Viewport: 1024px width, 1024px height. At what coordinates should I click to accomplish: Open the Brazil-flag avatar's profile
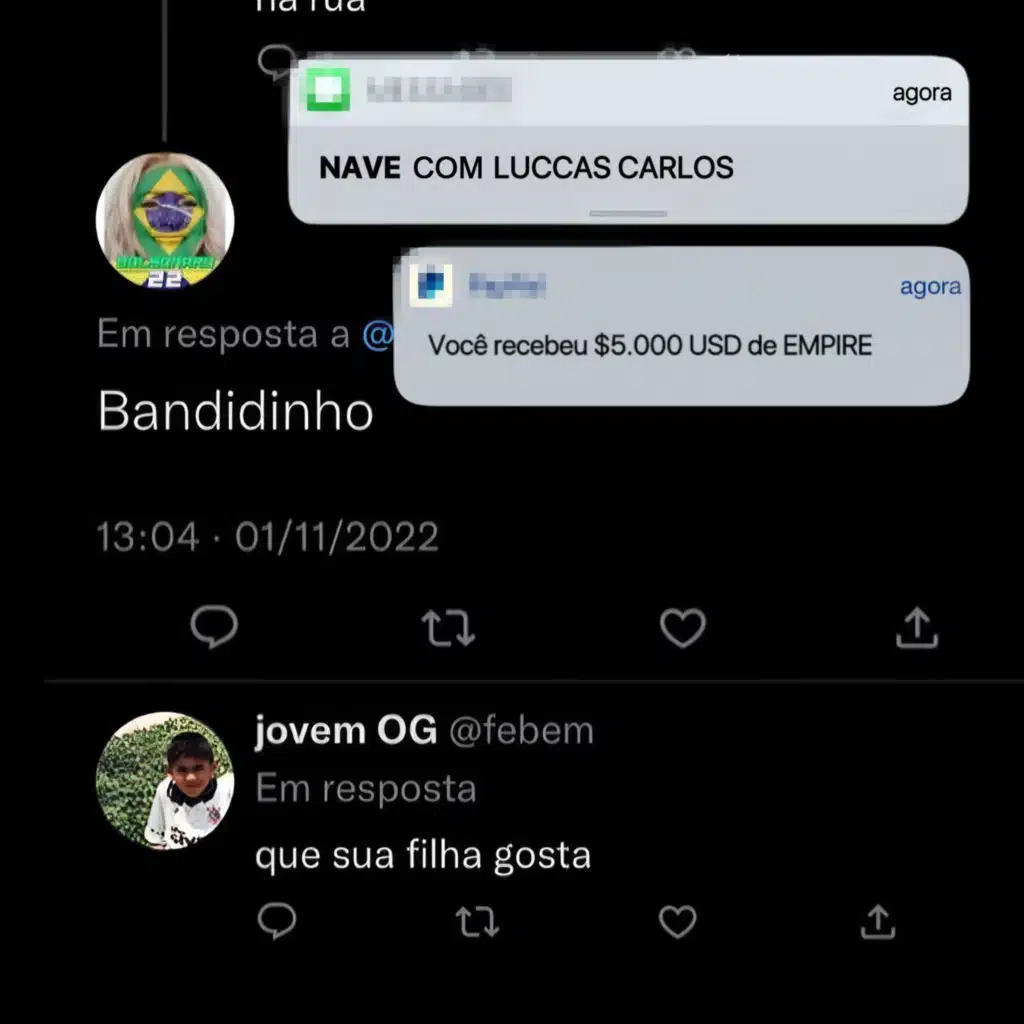[165, 220]
